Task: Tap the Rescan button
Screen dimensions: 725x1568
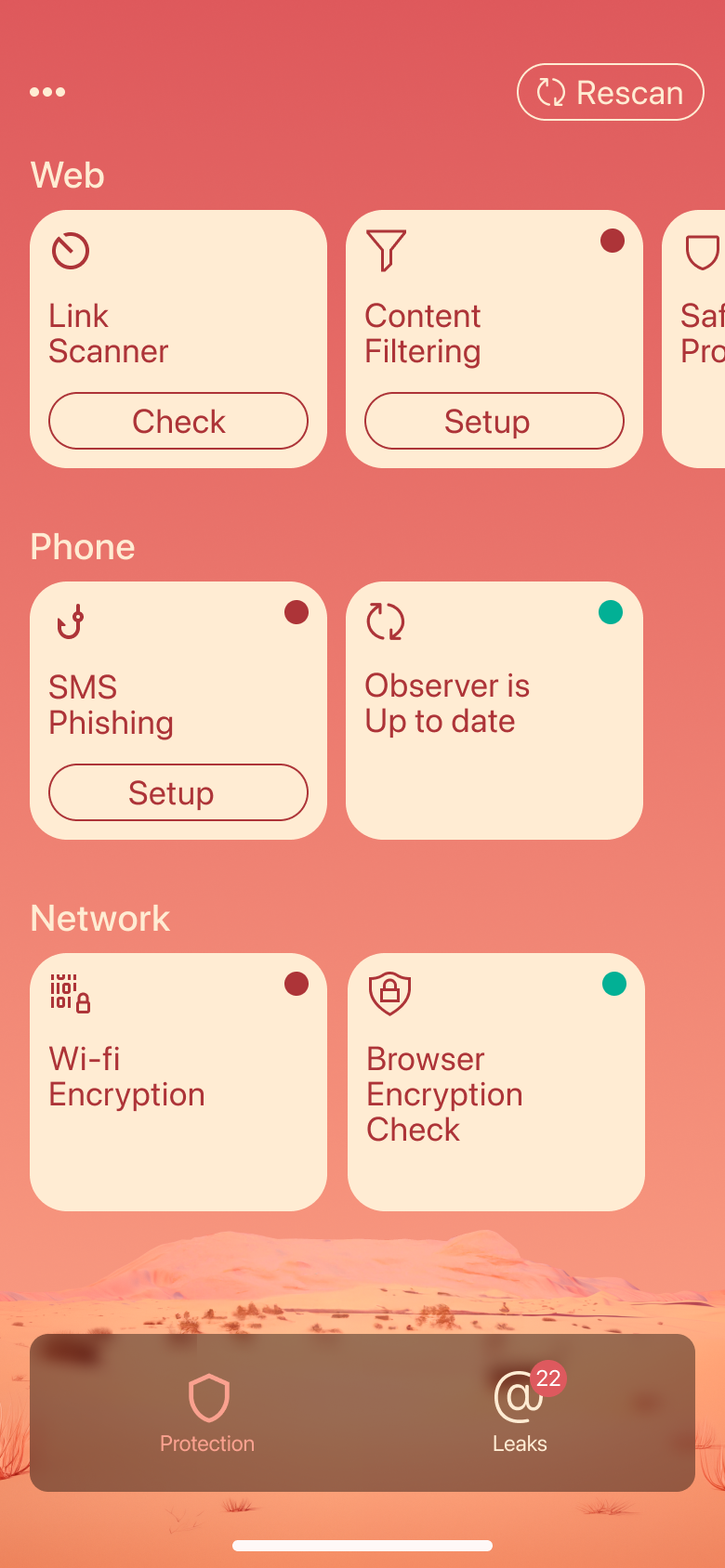Action: point(610,92)
